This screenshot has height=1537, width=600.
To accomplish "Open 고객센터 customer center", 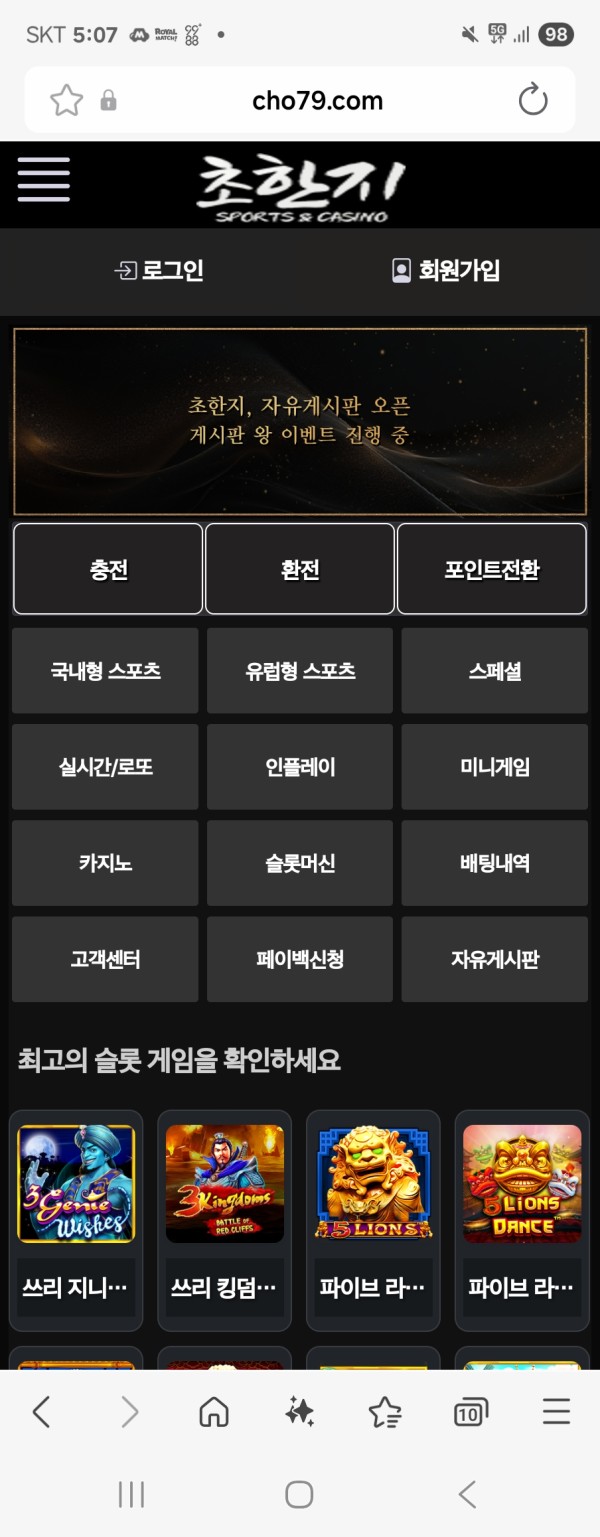I will tap(105, 959).
